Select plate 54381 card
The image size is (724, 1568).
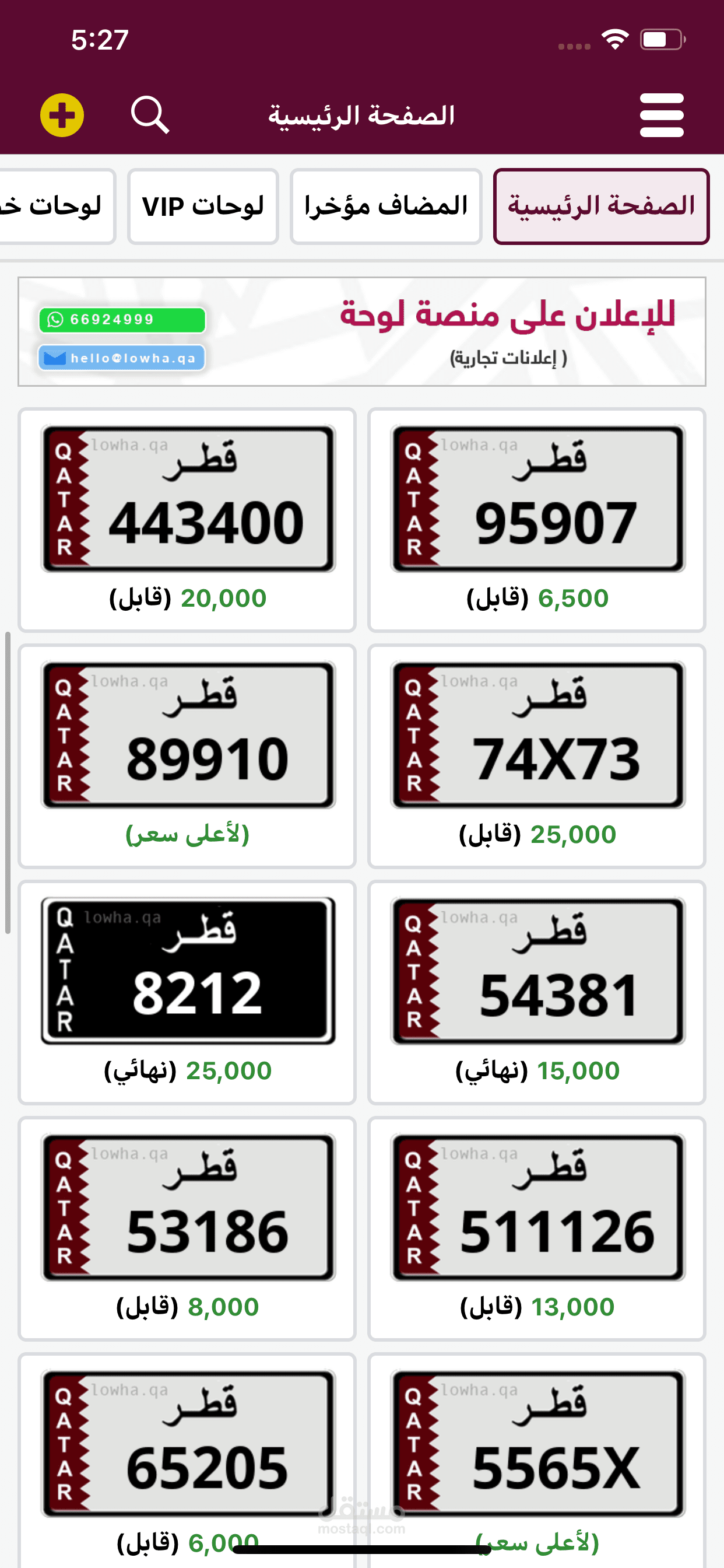[537, 992]
